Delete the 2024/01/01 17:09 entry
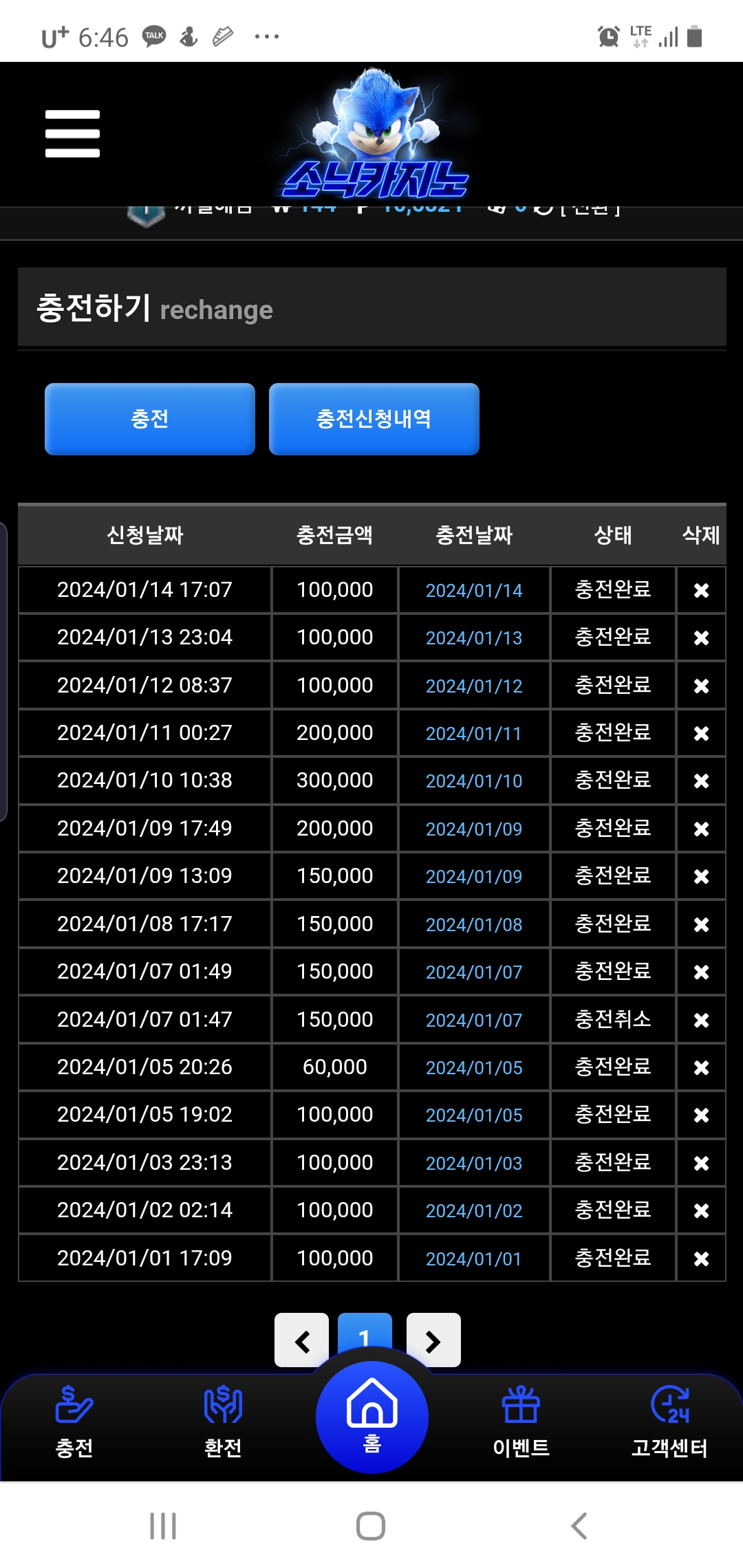 tap(701, 1259)
